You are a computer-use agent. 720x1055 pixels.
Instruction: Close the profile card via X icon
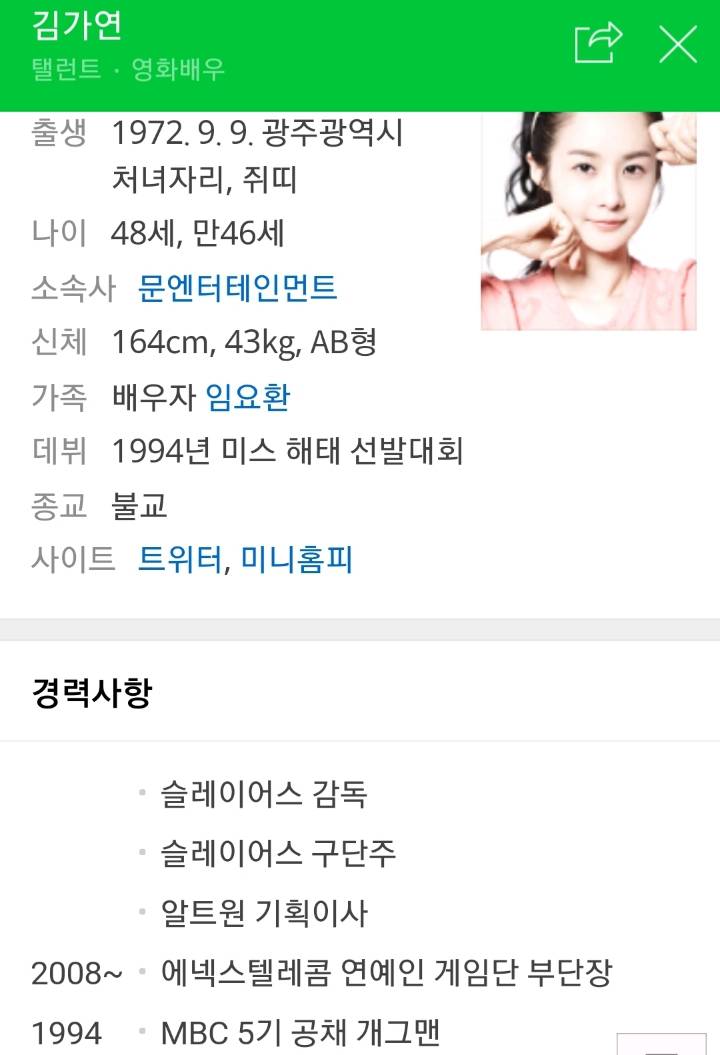coord(678,44)
